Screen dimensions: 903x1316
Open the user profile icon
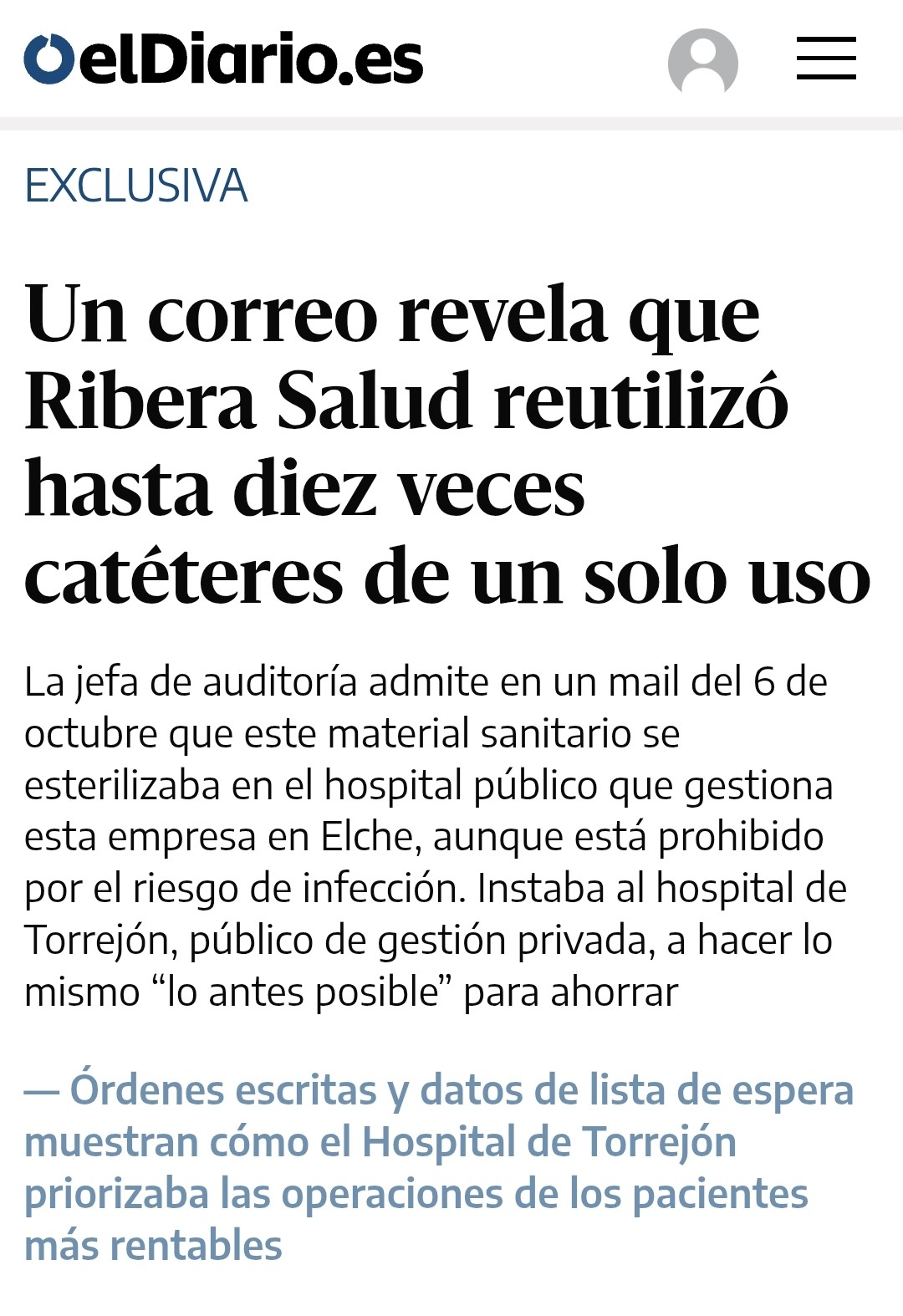pyautogui.click(x=702, y=62)
